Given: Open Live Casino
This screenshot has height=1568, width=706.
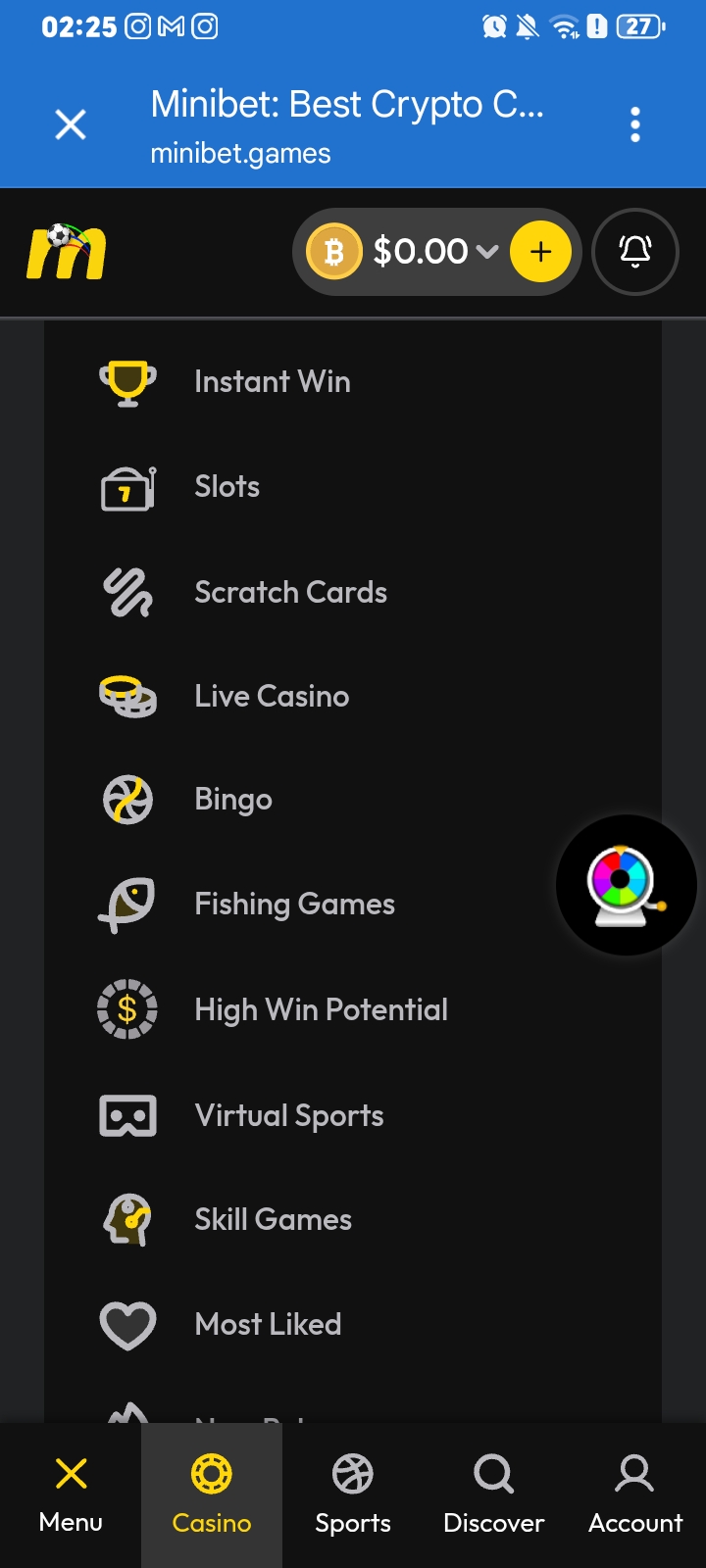Looking at the screenshot, I should point(353,696).
